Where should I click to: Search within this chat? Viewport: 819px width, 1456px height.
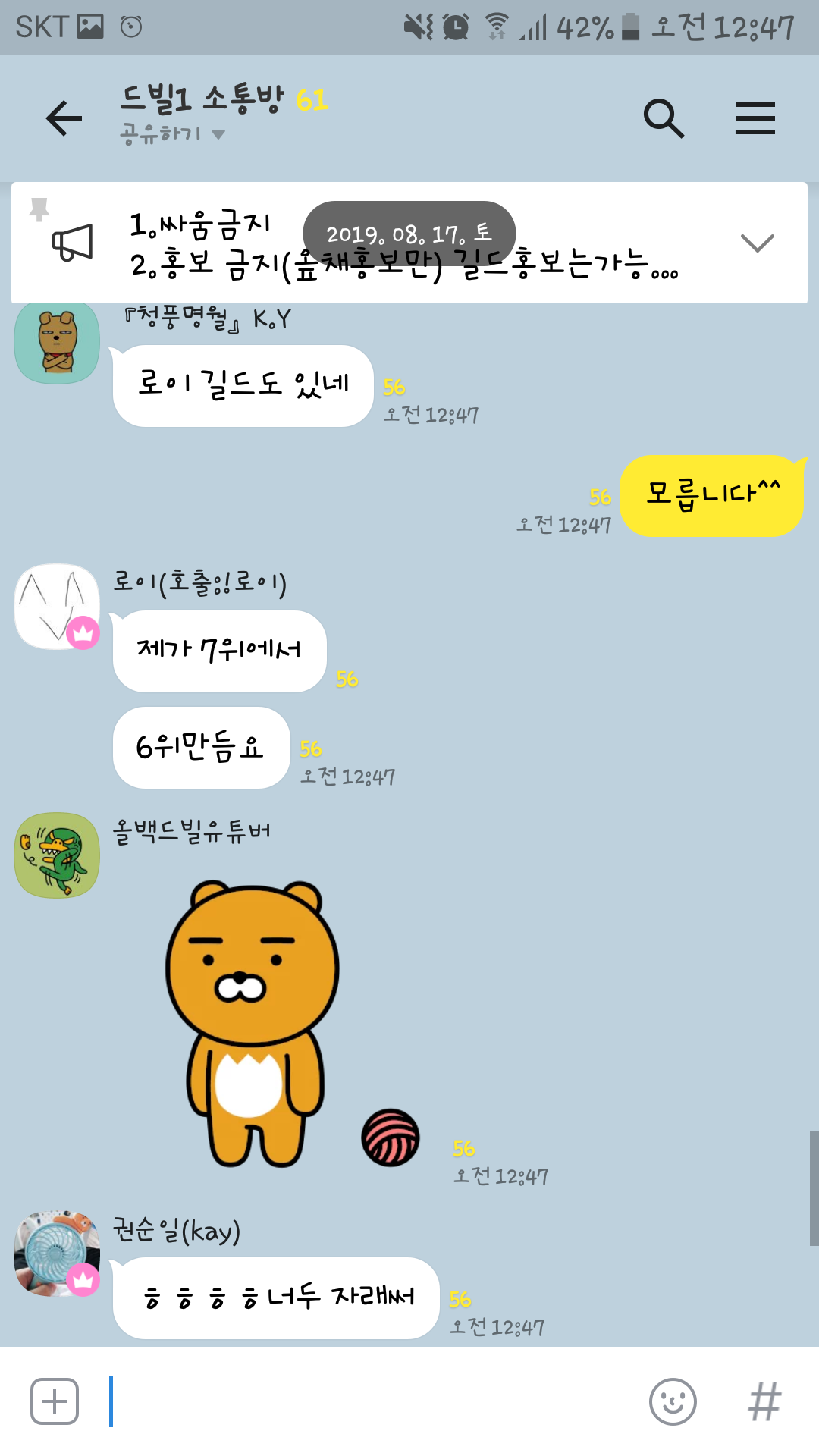pos(664,118)
